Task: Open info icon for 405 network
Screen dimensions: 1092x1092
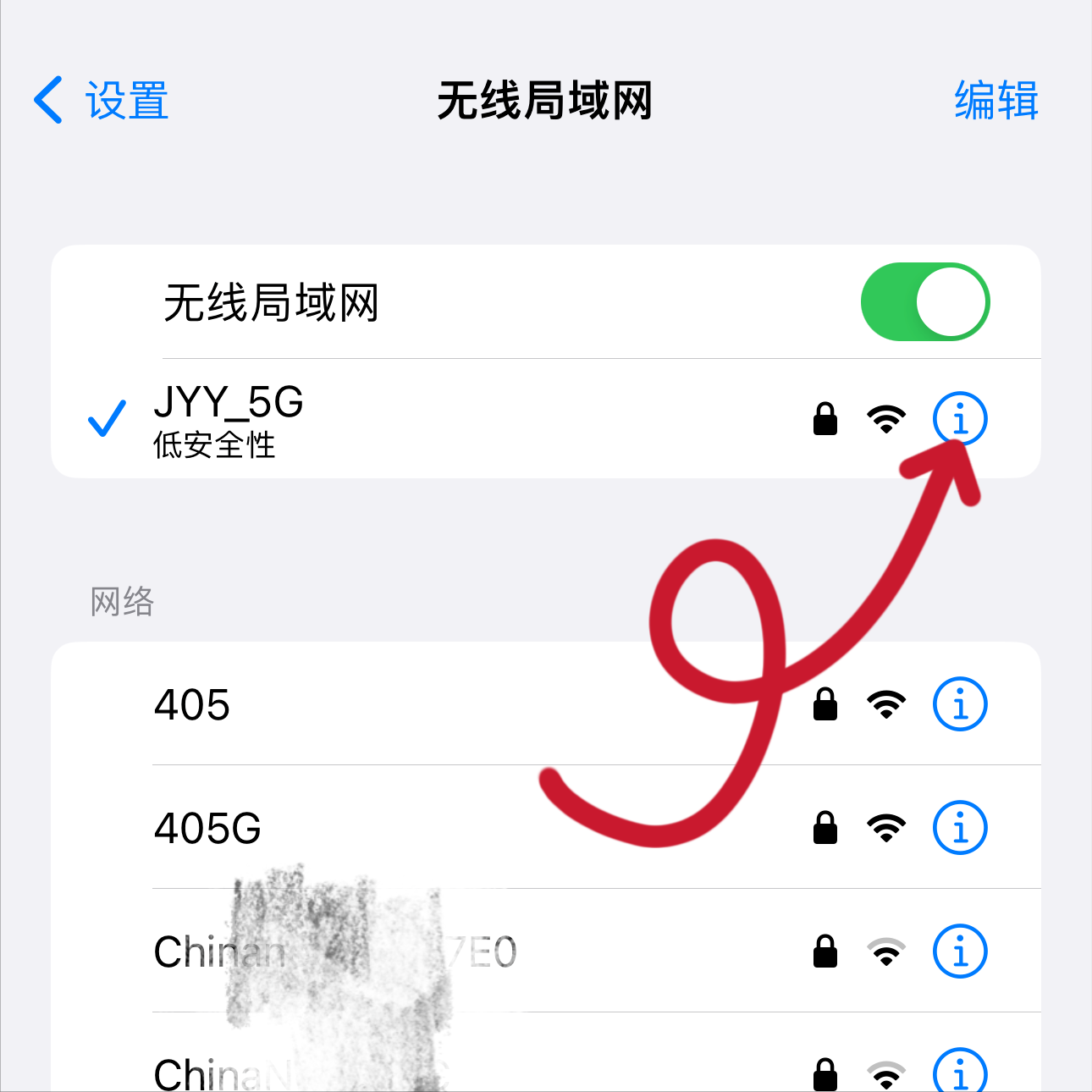Action: (x=960, y=704)
